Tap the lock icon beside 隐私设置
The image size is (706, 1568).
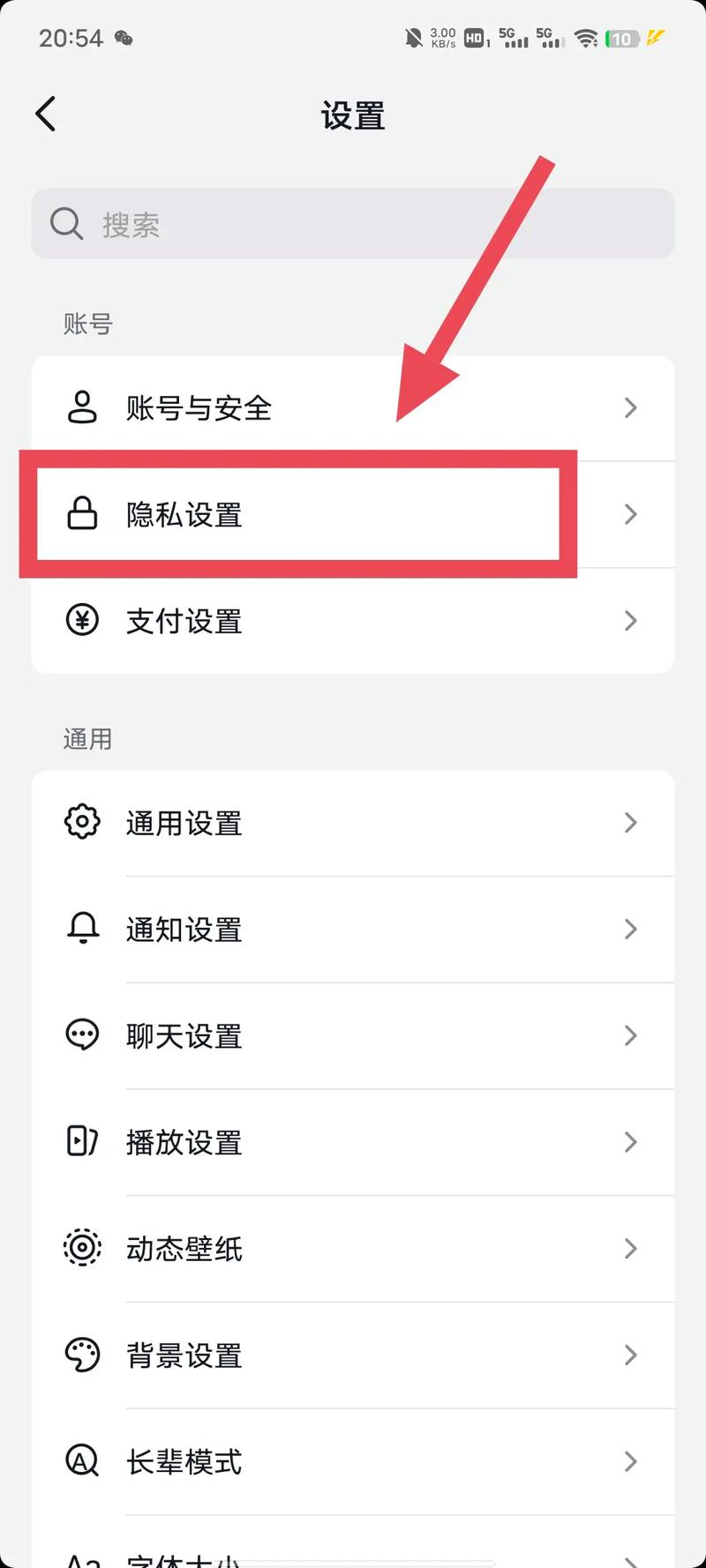tap(82, 514)
